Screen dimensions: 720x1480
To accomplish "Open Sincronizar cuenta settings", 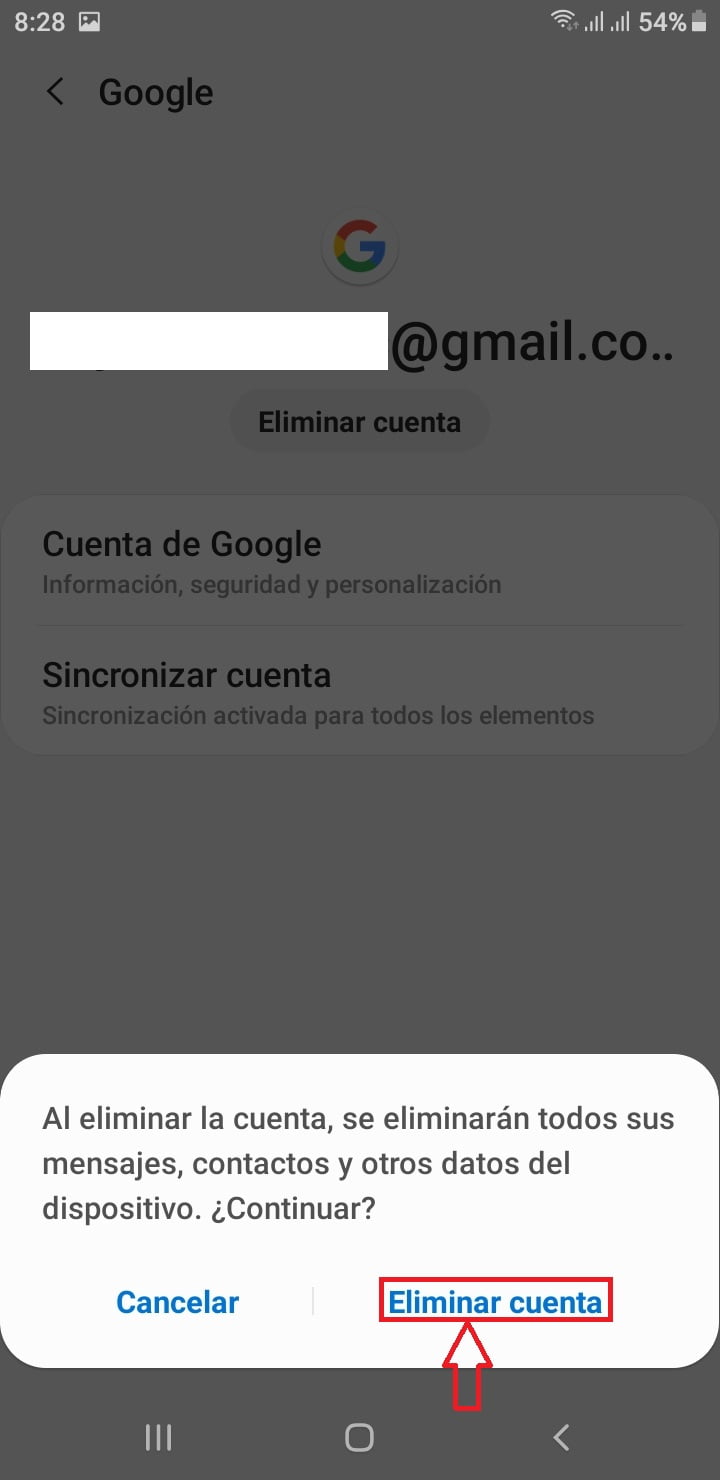I will click(360, 692).
